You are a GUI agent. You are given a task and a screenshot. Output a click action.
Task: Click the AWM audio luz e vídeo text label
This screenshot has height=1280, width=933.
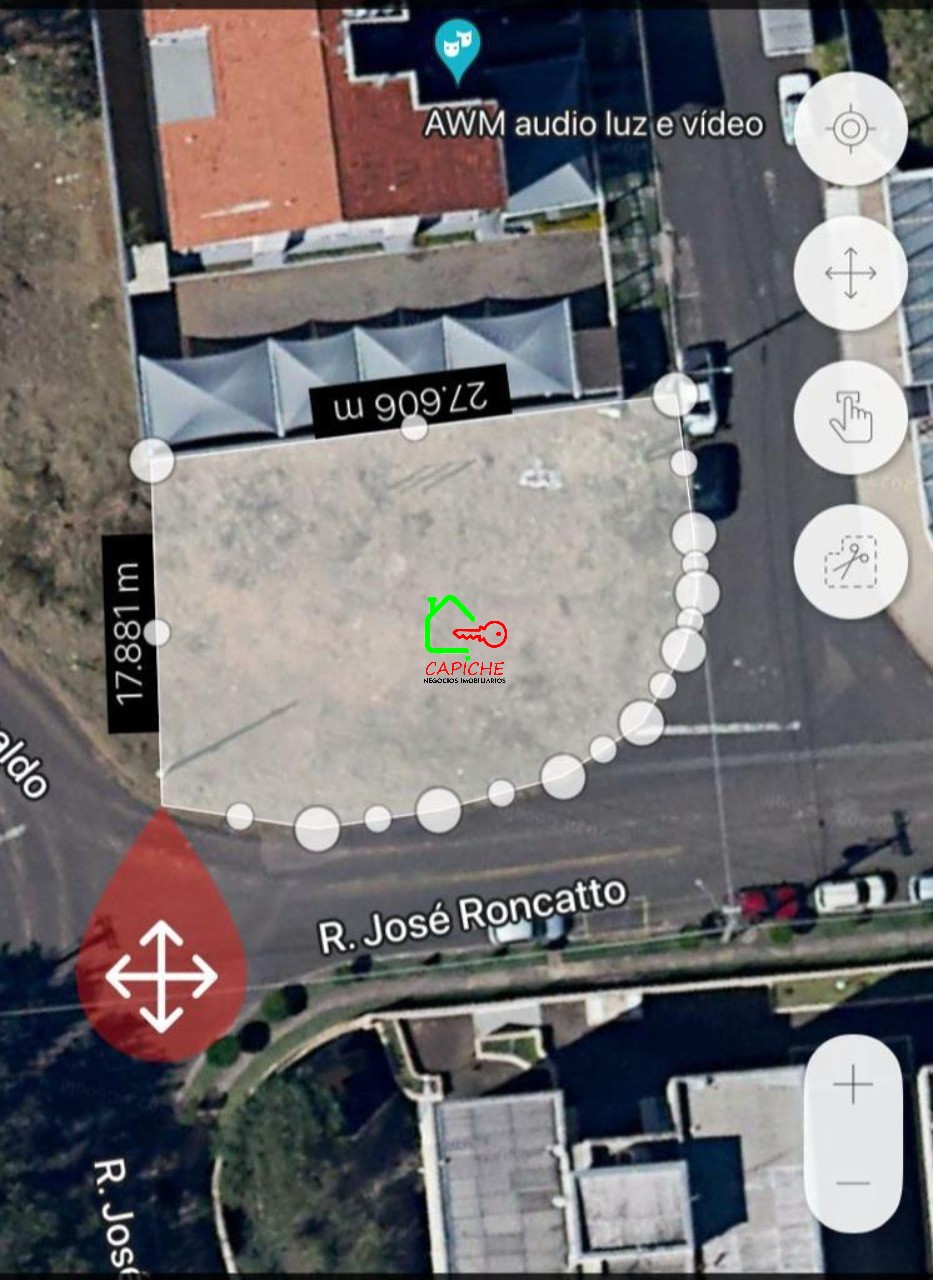[x=592, y=124]
